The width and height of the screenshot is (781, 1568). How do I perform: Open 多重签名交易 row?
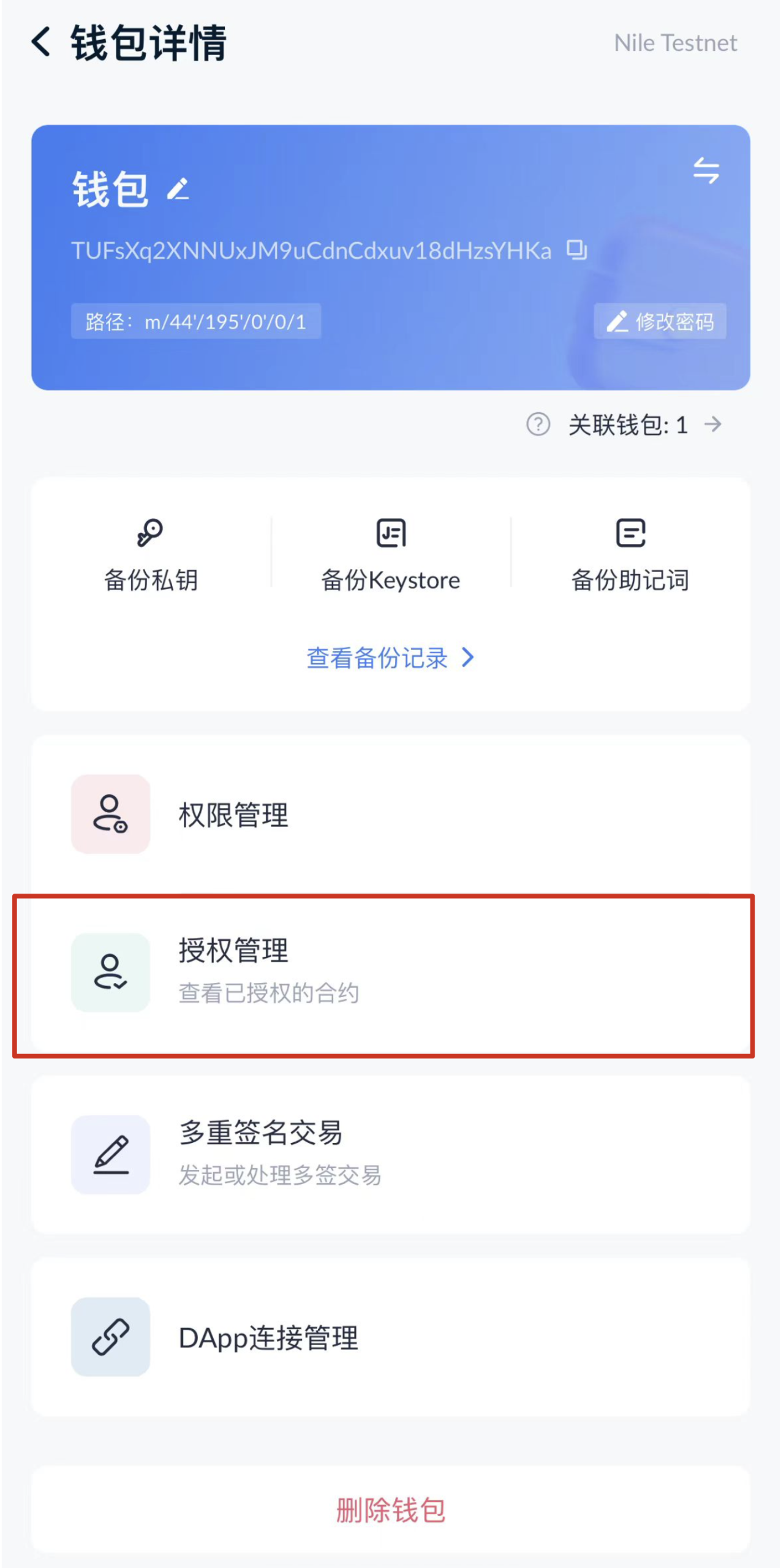(390, 1154)
